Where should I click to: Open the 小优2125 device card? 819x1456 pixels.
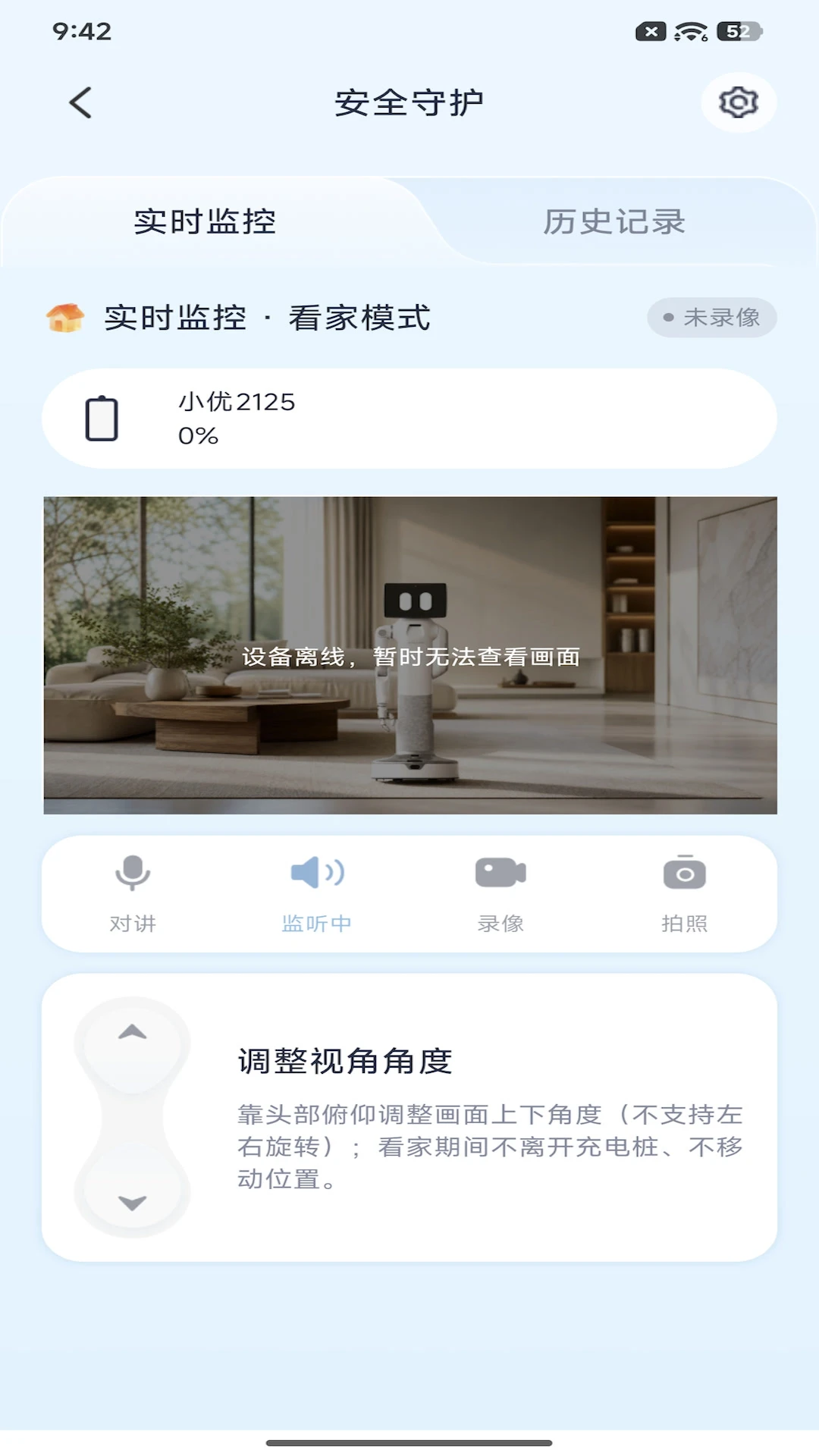click(x=409, y=419)
